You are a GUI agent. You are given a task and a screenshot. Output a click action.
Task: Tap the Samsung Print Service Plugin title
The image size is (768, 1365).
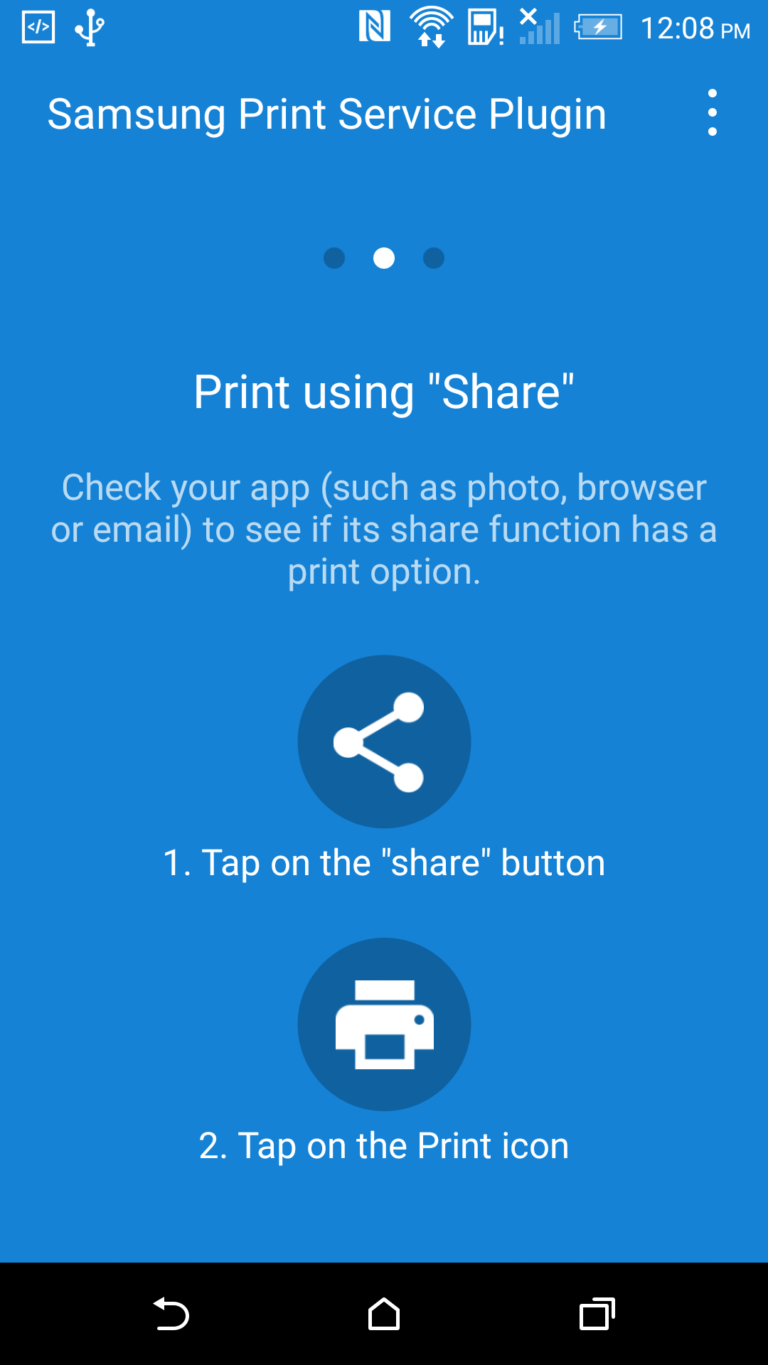tap(327, 113)
